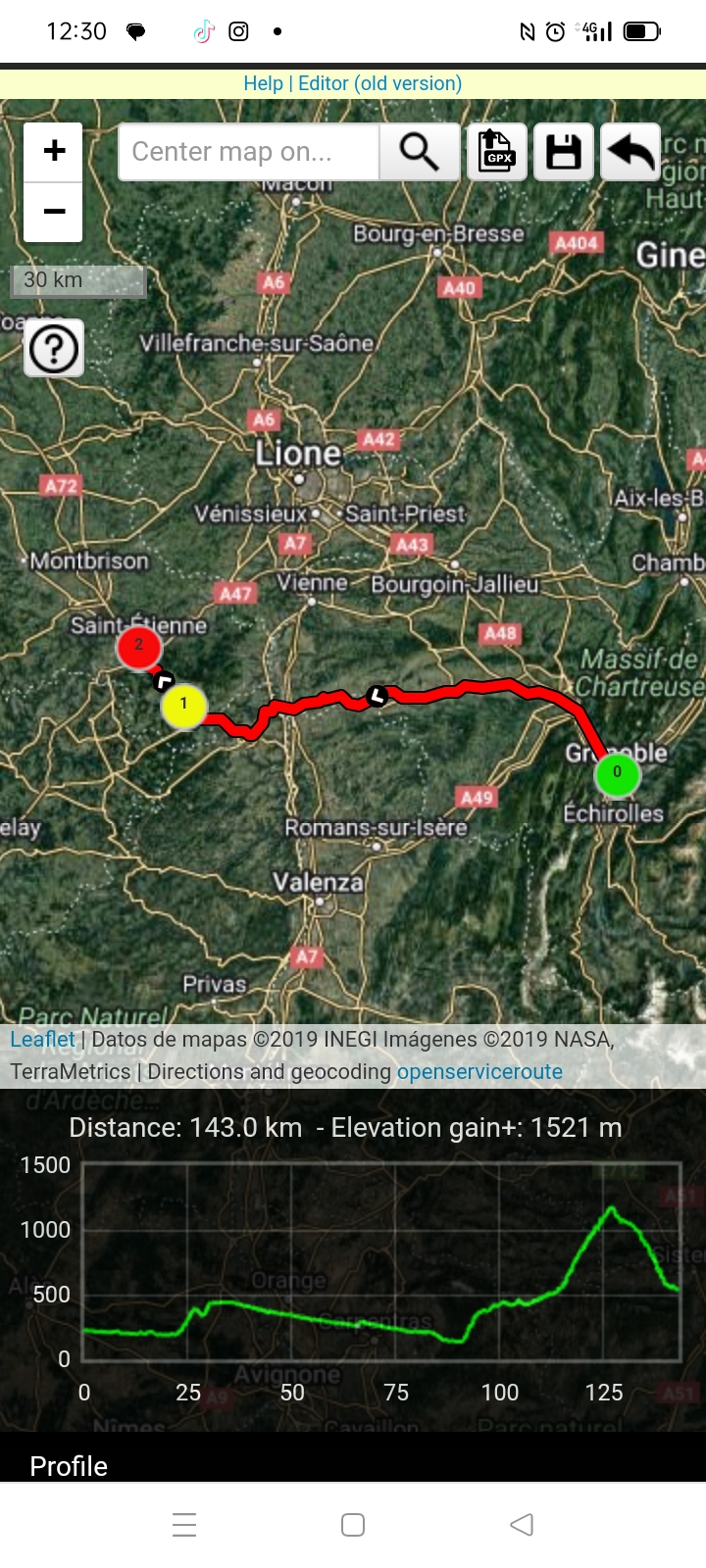Save the route with floppy icon
This screenshot has height=1568, width=706.
tap(564, 152)
